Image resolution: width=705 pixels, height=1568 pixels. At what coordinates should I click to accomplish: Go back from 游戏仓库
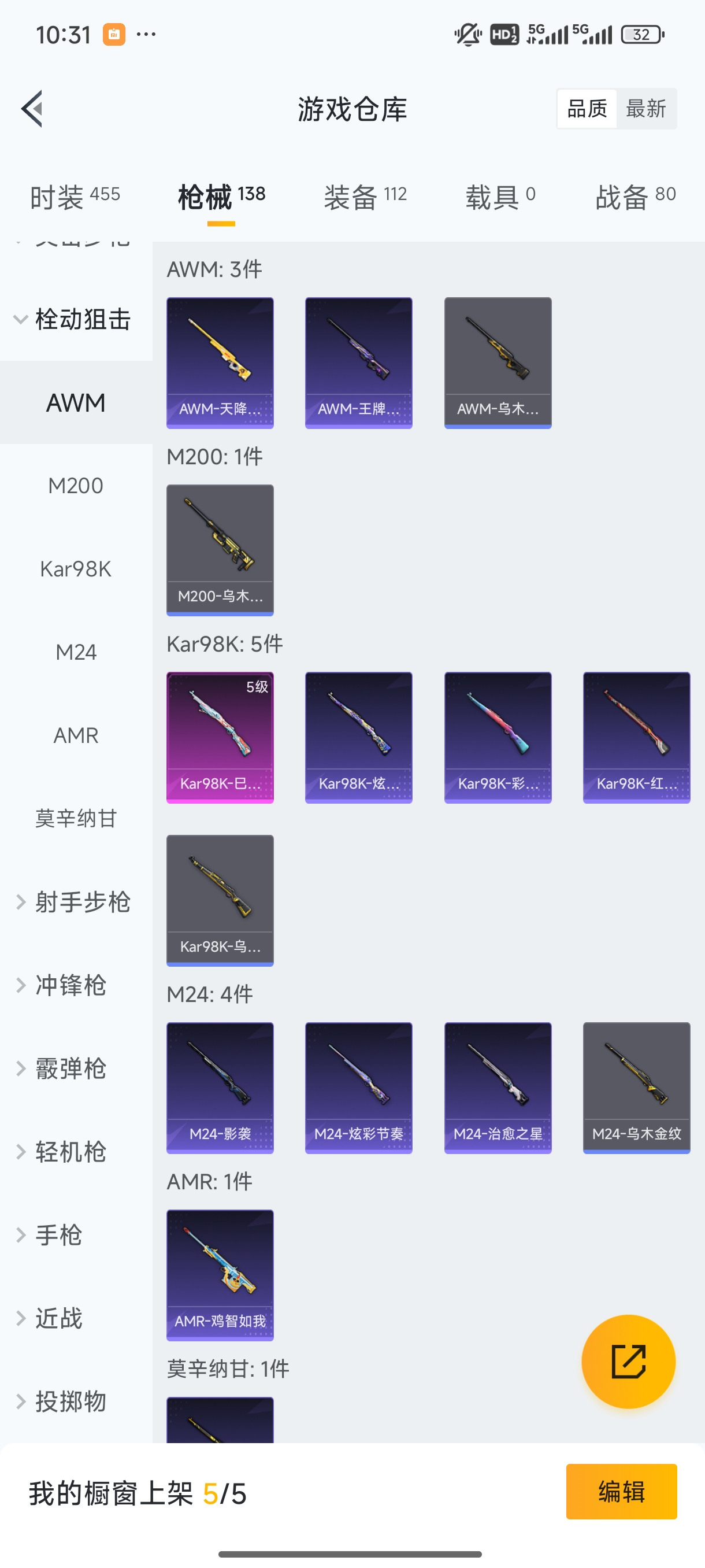click(33, 109)
